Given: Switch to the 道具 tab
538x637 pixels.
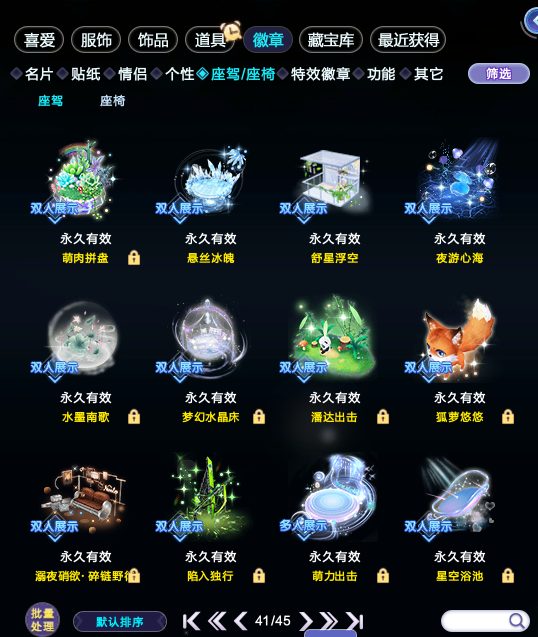Looking at the screenshot, I should tap(210, 40).
